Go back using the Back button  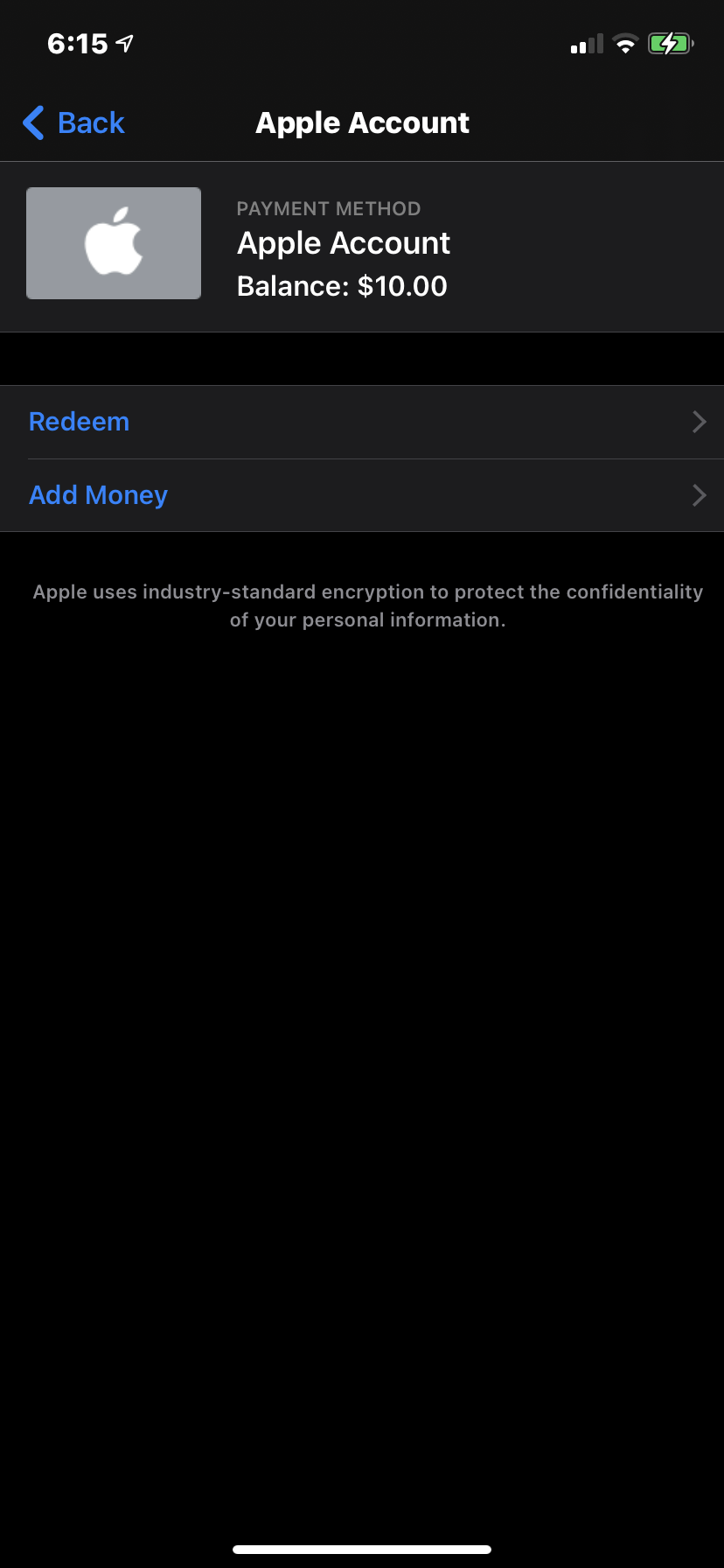click(x=73, y=123)
